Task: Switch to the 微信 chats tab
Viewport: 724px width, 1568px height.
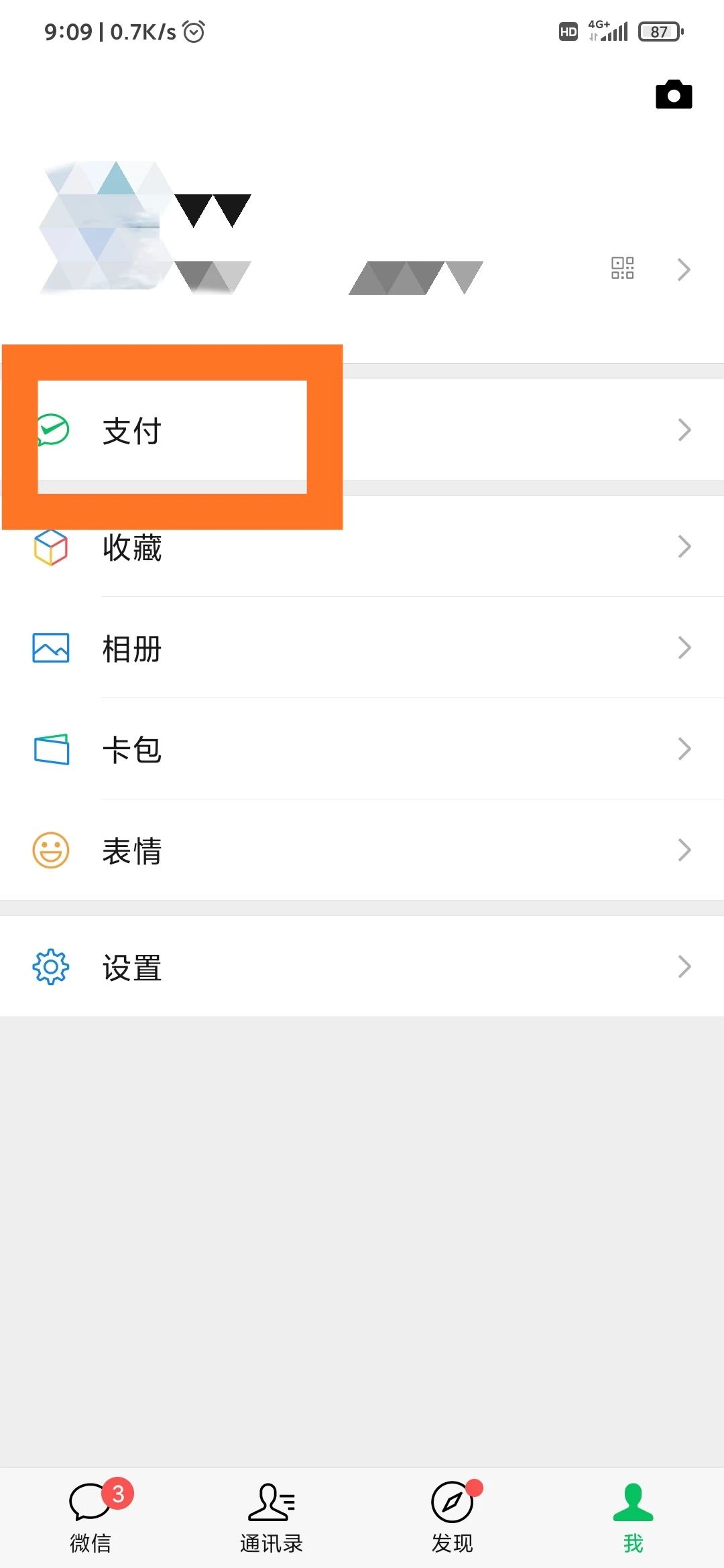Action: pos(91,1516)
